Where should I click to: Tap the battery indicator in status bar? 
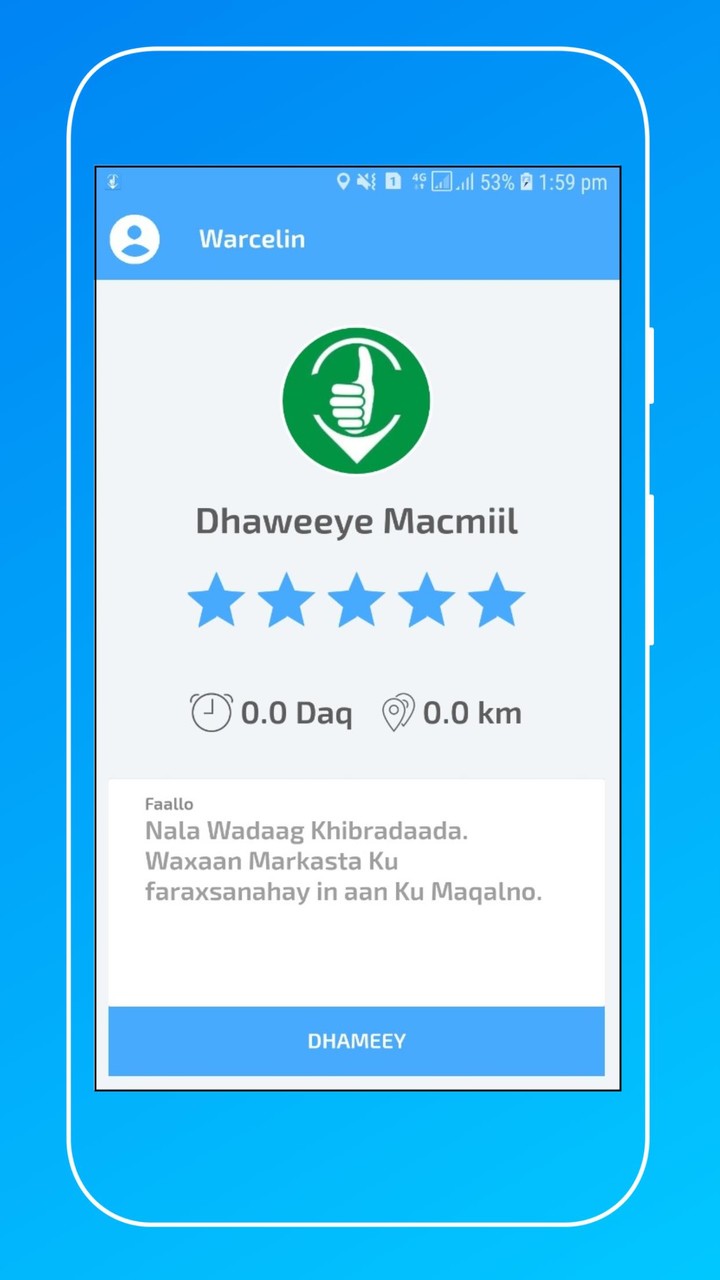[x=525, y=182]
